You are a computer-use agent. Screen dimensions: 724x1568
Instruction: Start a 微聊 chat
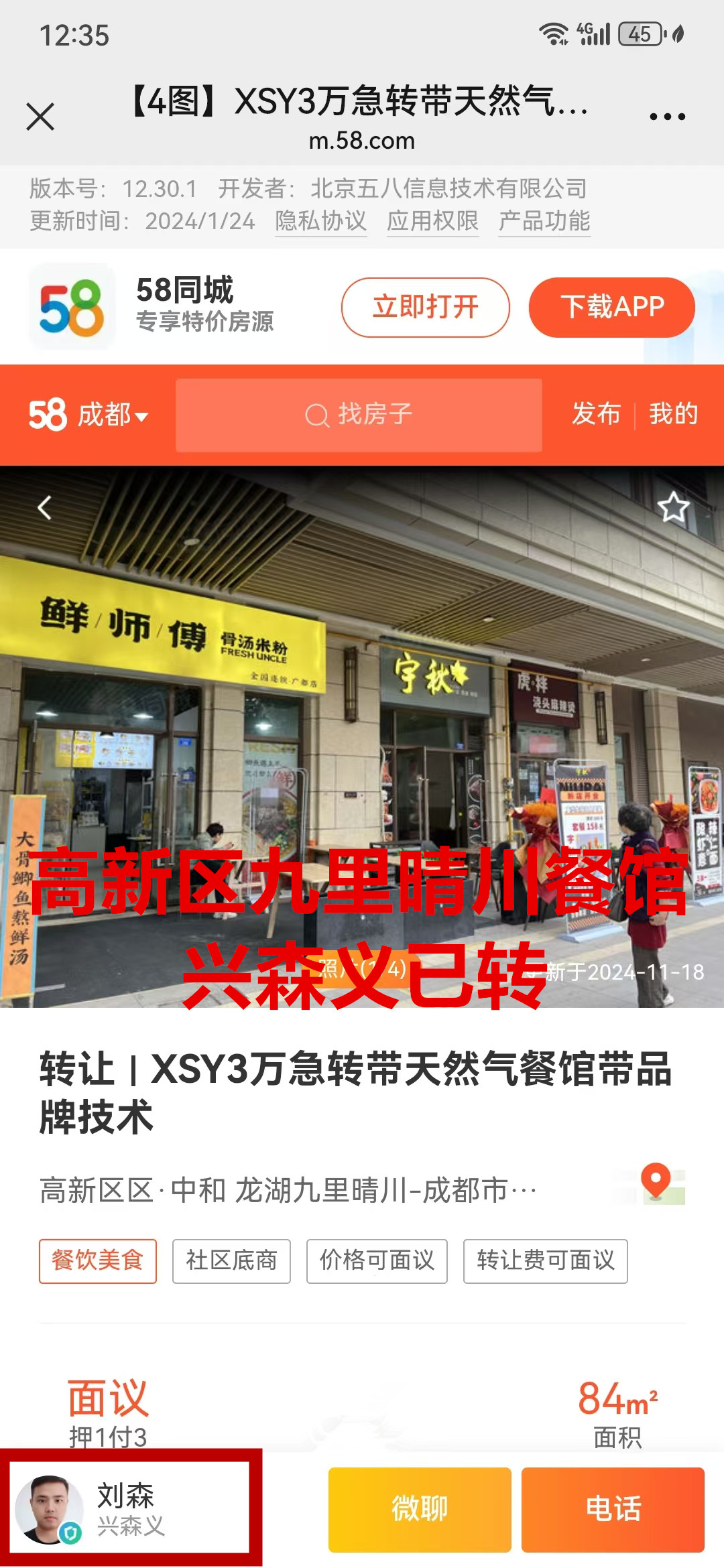click(x=420, y=1509)
